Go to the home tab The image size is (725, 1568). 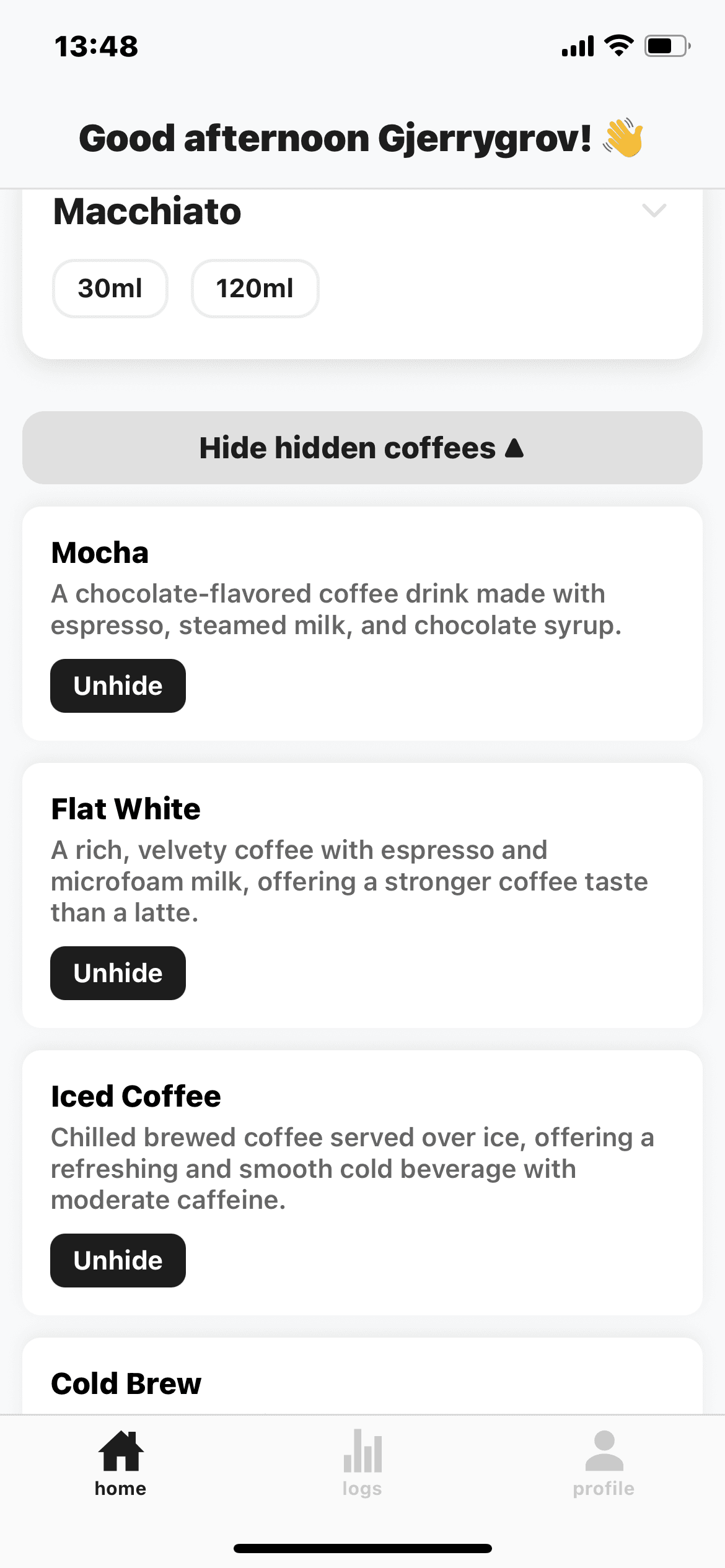(120, 1463)
